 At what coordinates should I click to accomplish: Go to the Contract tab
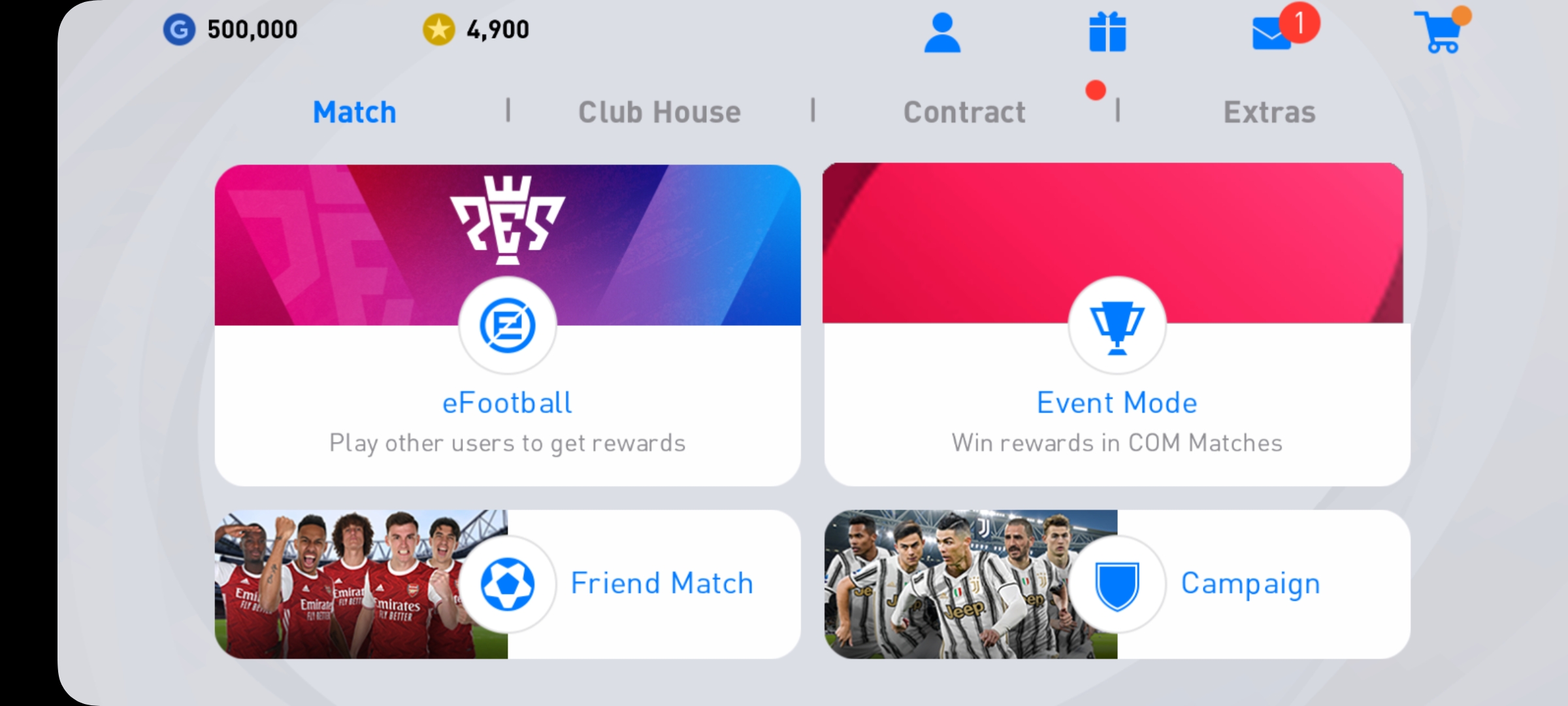point(964,112)
